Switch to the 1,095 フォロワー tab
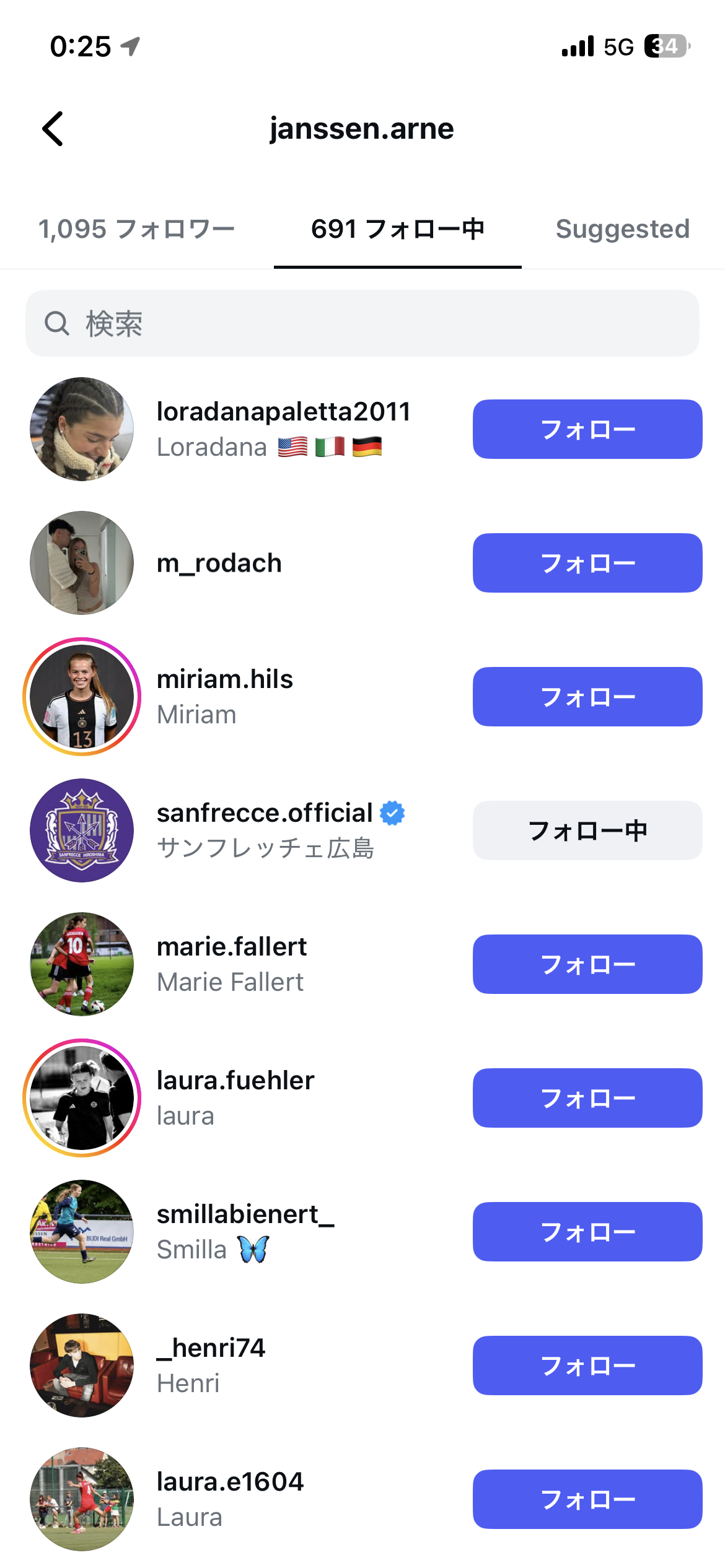Viewport: 725px width, 1568px height. 136,229
